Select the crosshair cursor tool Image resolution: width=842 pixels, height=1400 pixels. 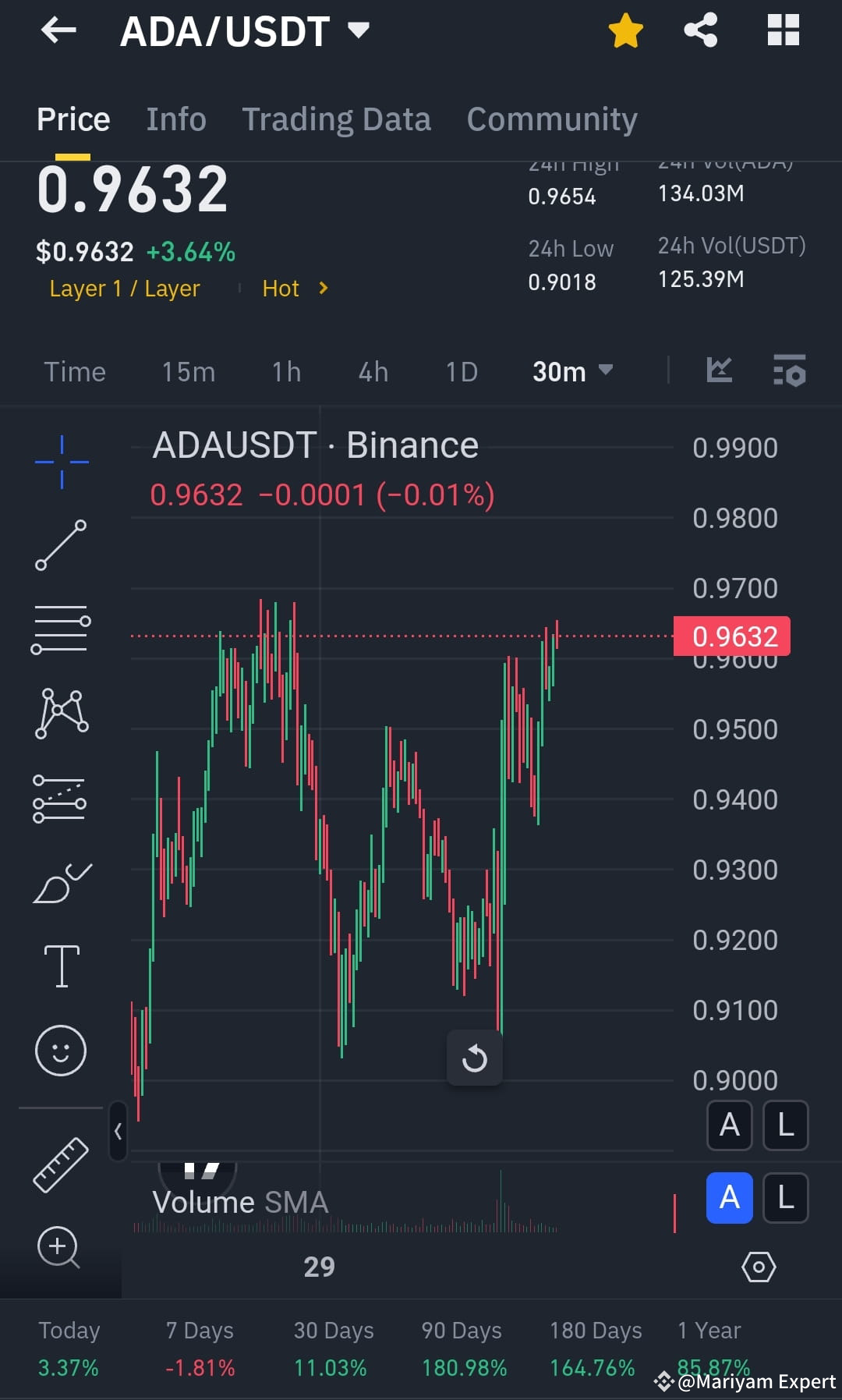tap(61, 460)
